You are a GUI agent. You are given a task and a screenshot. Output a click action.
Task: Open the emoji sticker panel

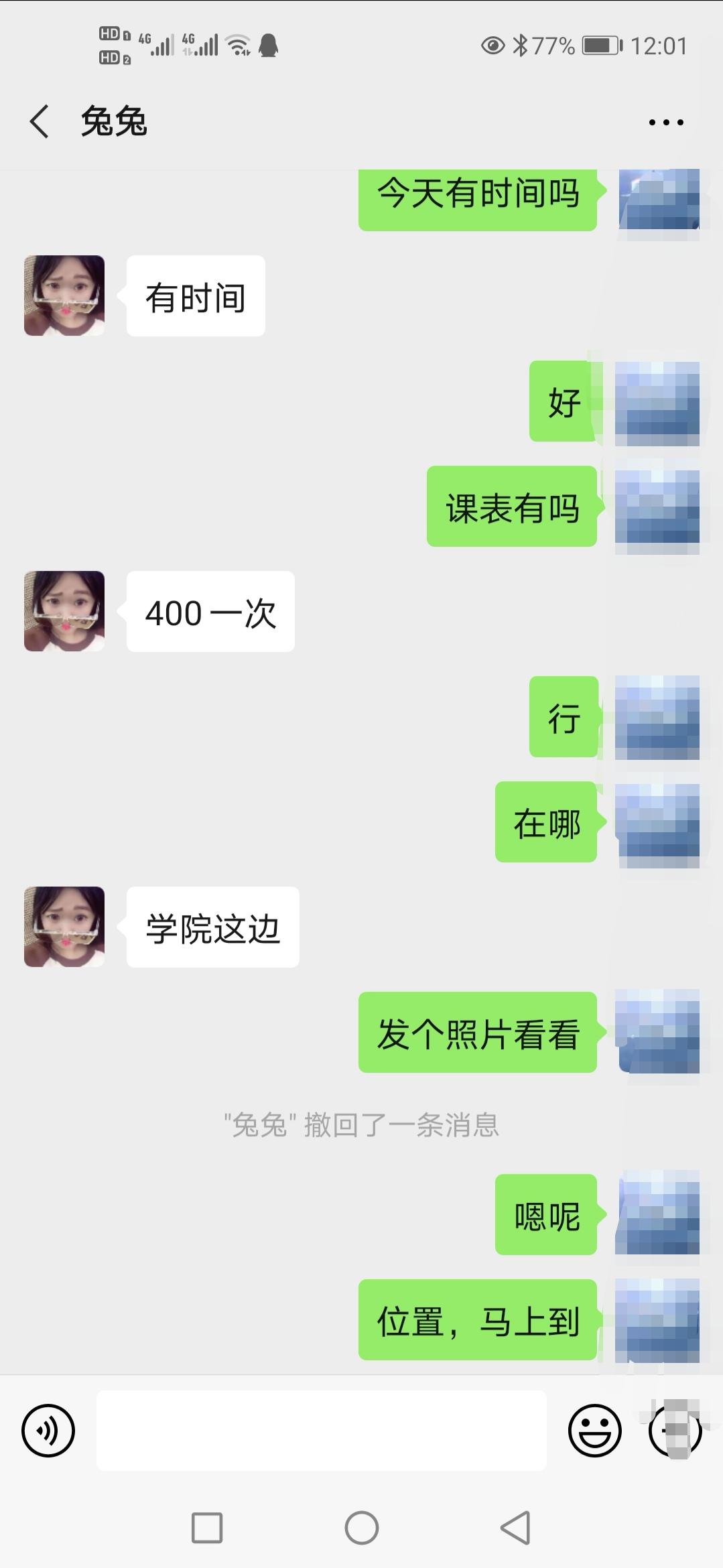point(594,1431)
